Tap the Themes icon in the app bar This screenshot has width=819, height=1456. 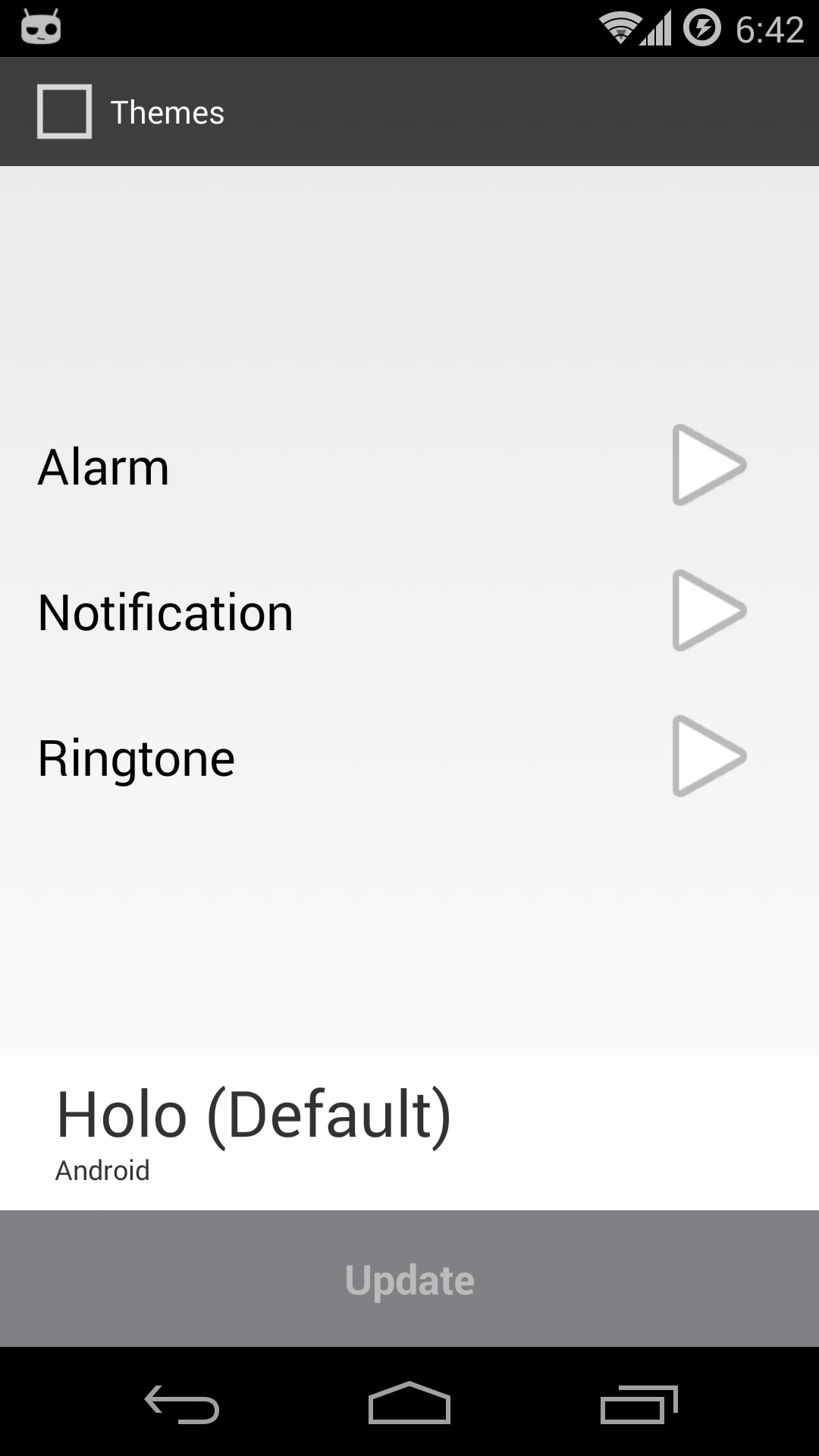pyautogui.click(x=64, y=111)
